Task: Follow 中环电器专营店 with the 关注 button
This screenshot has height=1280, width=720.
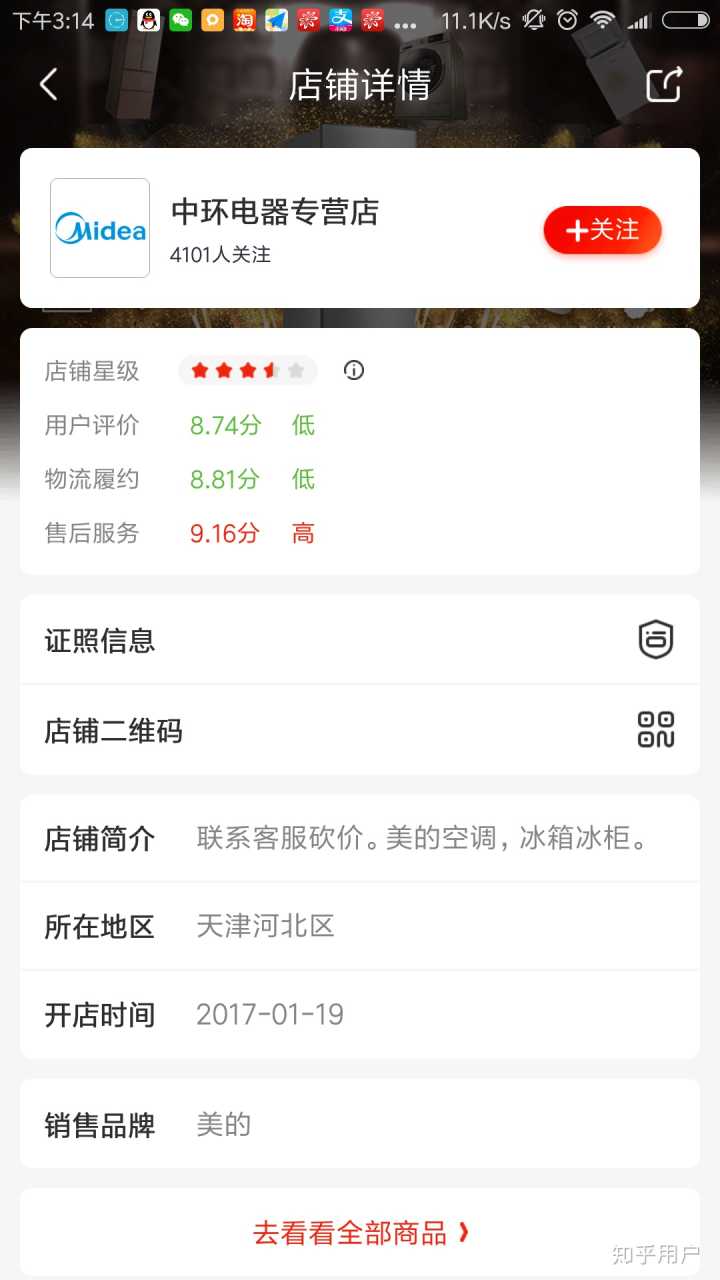Action: pos(602,230)
